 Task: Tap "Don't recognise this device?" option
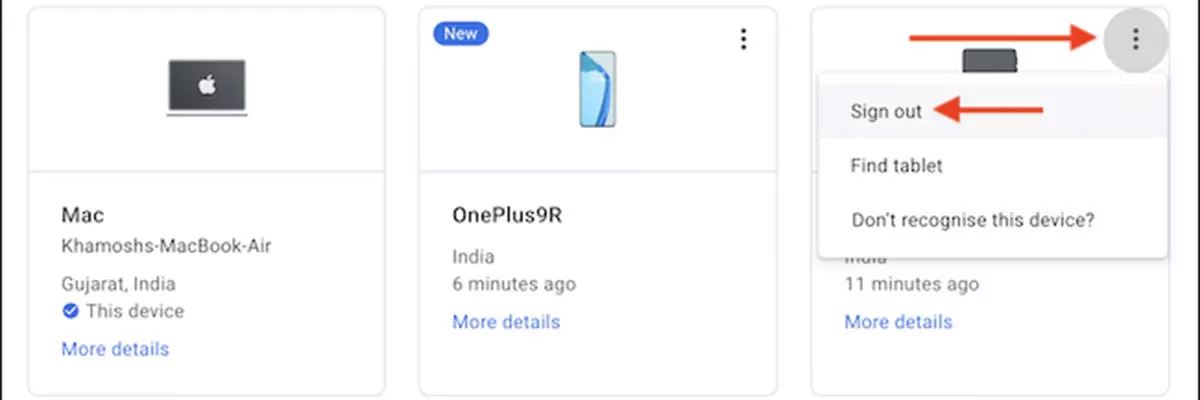point(972,220)
